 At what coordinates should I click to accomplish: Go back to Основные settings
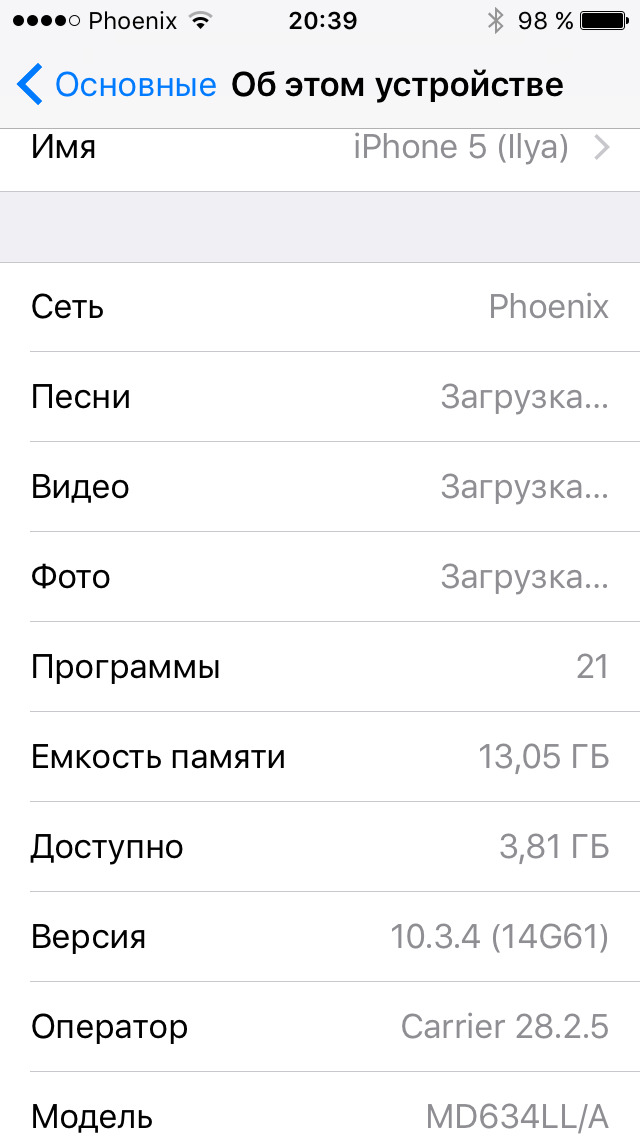point(117,85)
